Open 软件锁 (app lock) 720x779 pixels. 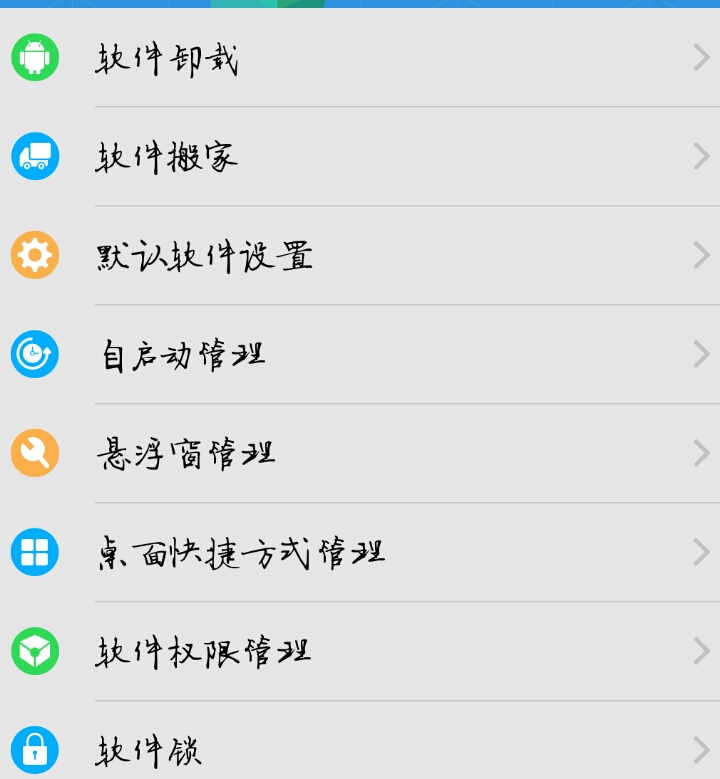(x=150, y=750)
